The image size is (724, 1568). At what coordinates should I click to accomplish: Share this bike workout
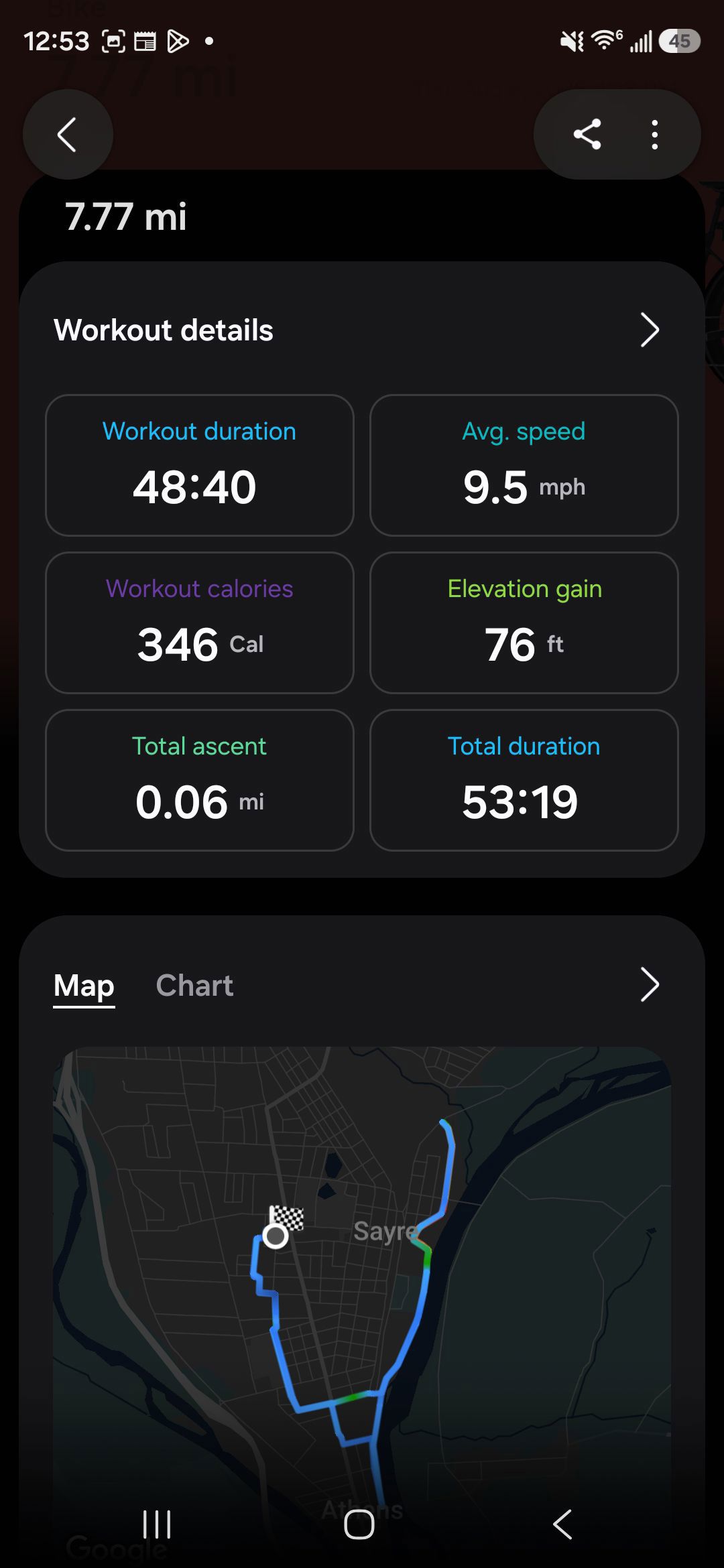pos(587,135)
